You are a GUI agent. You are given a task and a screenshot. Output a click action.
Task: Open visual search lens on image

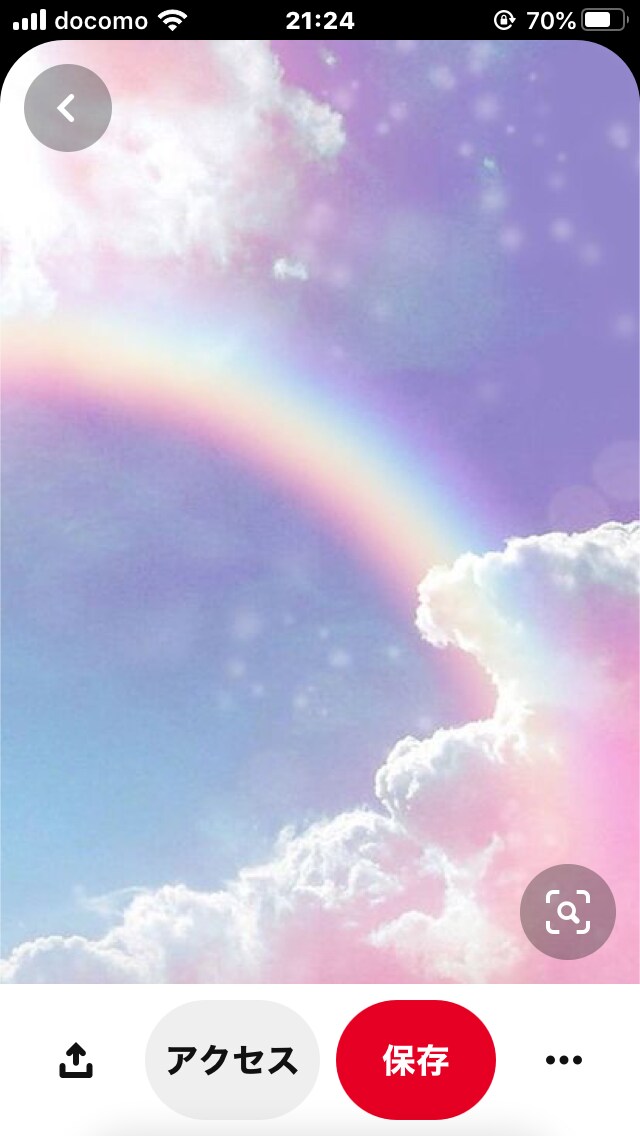(x=568, y=911)
